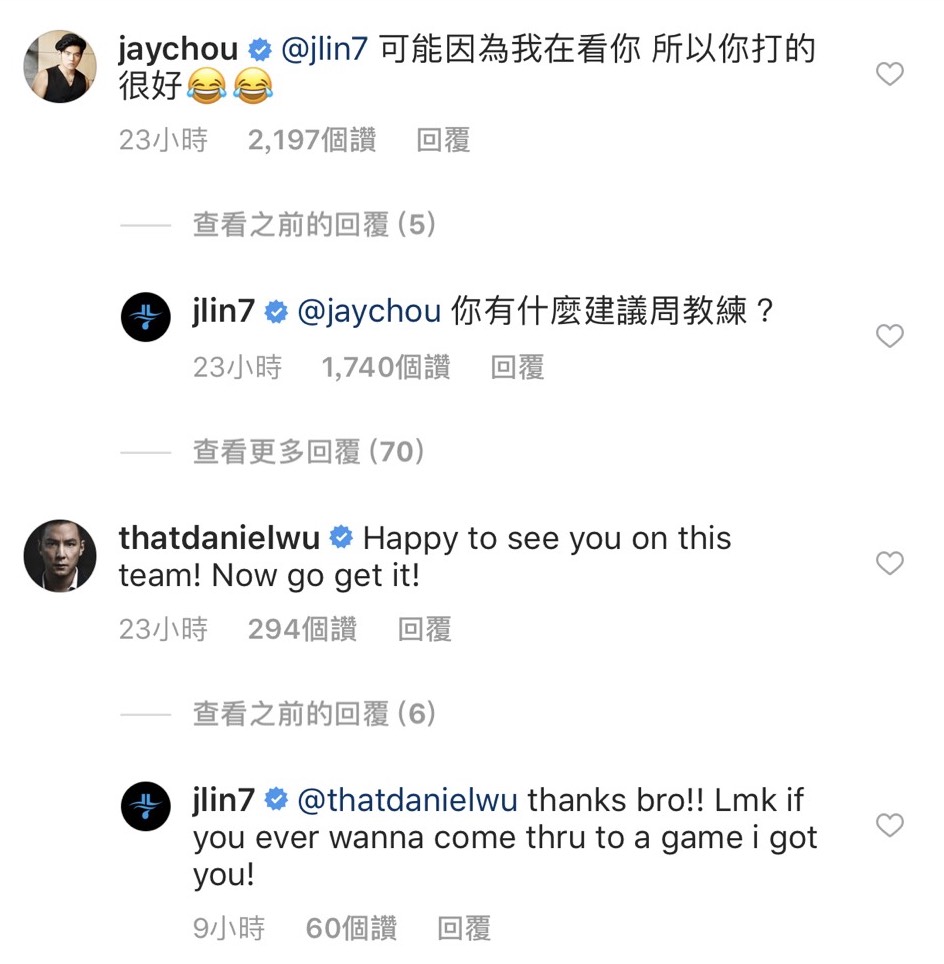944x964 pixels.
Task: Open the @thatdanielwu mention link
Action: [x=405, y=801]
